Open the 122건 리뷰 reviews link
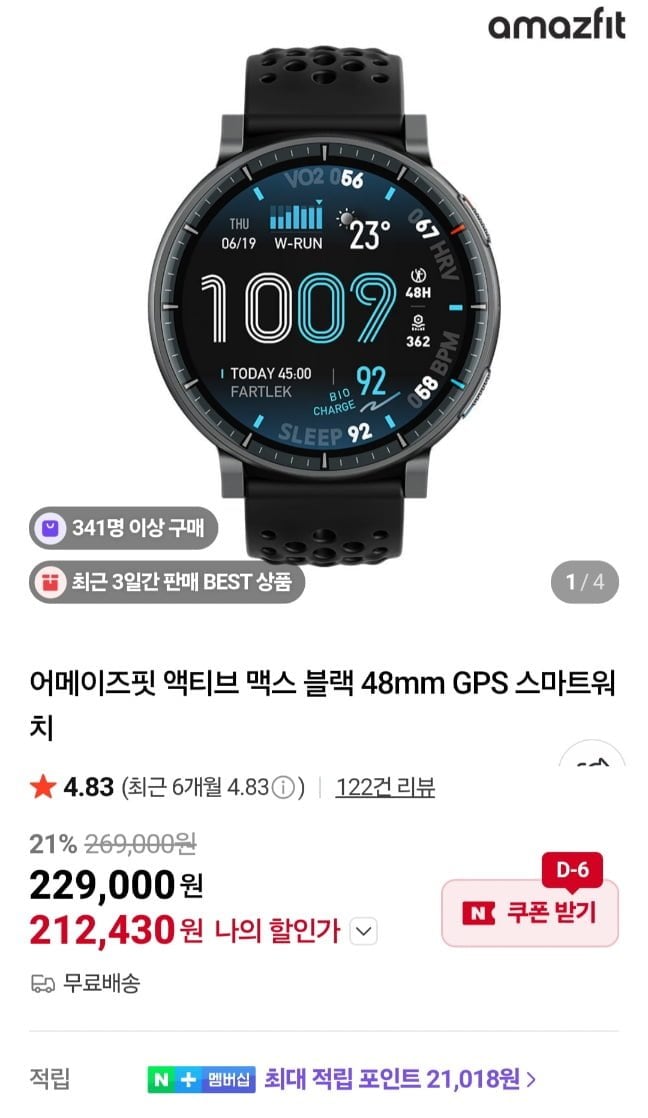 [385, 787]
